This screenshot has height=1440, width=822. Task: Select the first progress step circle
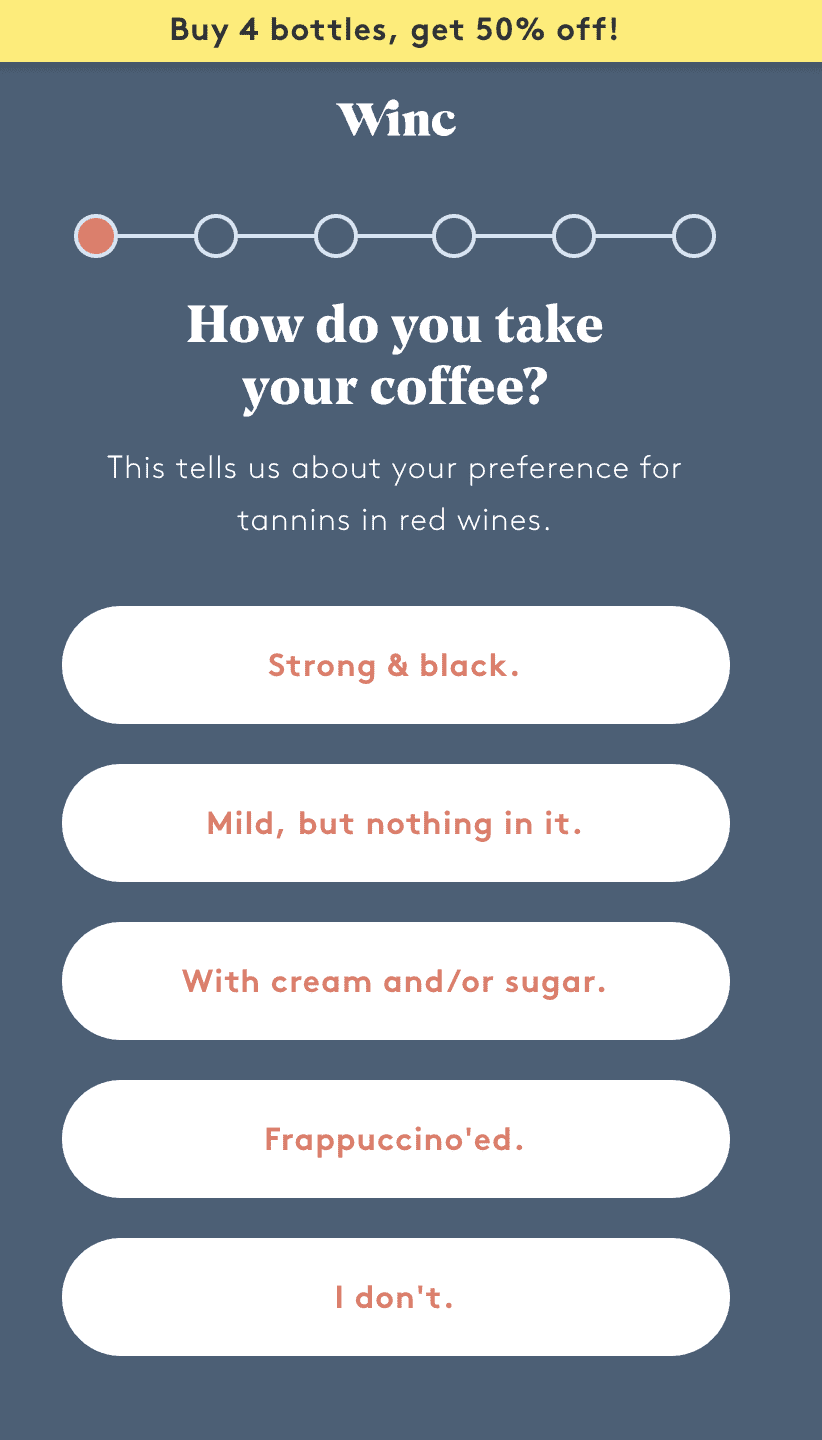(x=96, y=236)
